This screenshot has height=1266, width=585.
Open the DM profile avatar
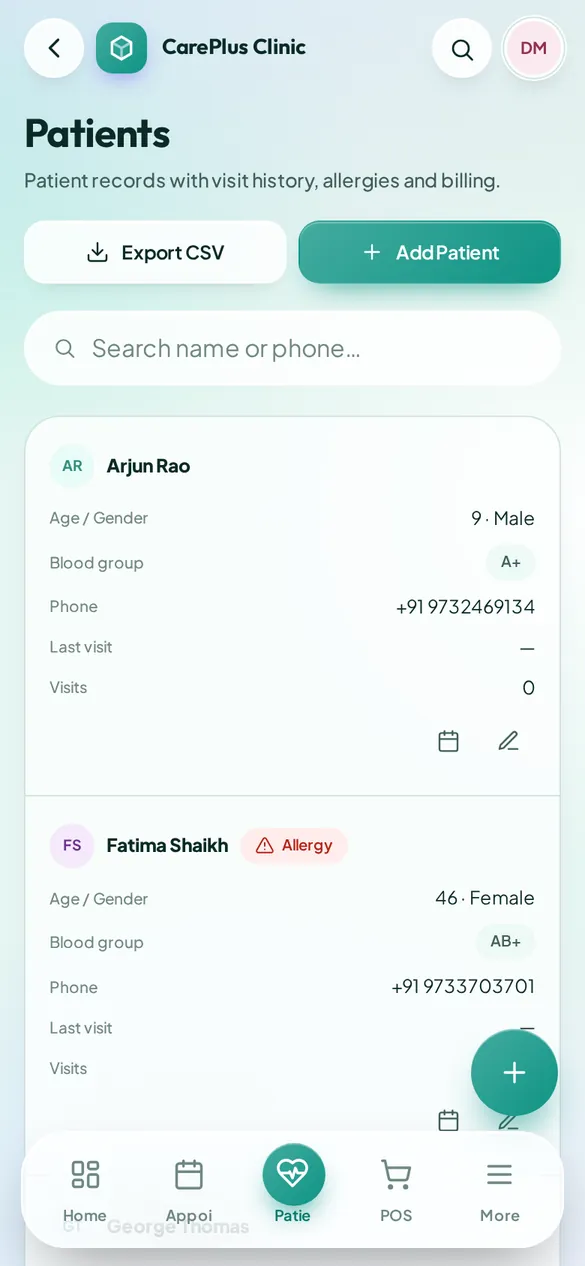pos(534,48)
